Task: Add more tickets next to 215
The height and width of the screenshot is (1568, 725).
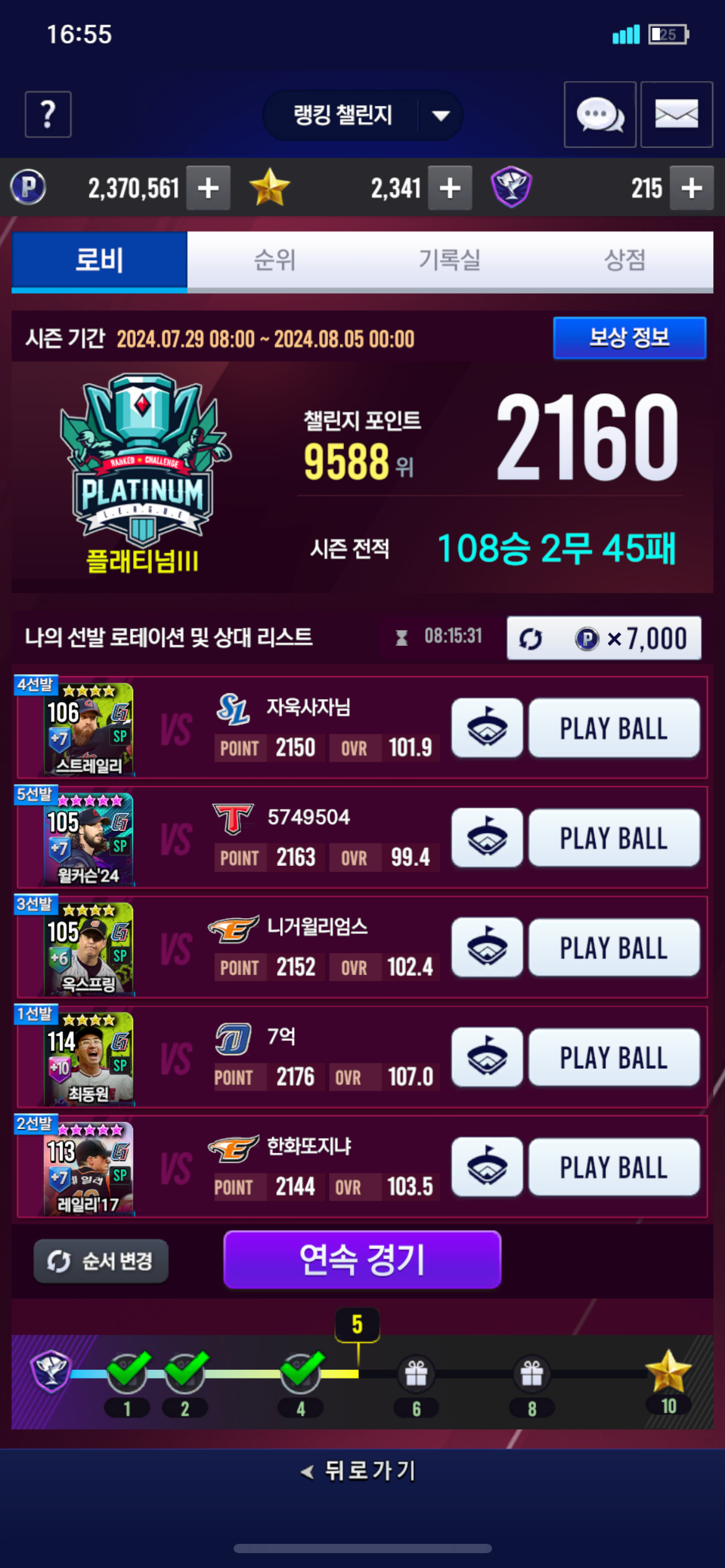Action: (x=692, y=188)
